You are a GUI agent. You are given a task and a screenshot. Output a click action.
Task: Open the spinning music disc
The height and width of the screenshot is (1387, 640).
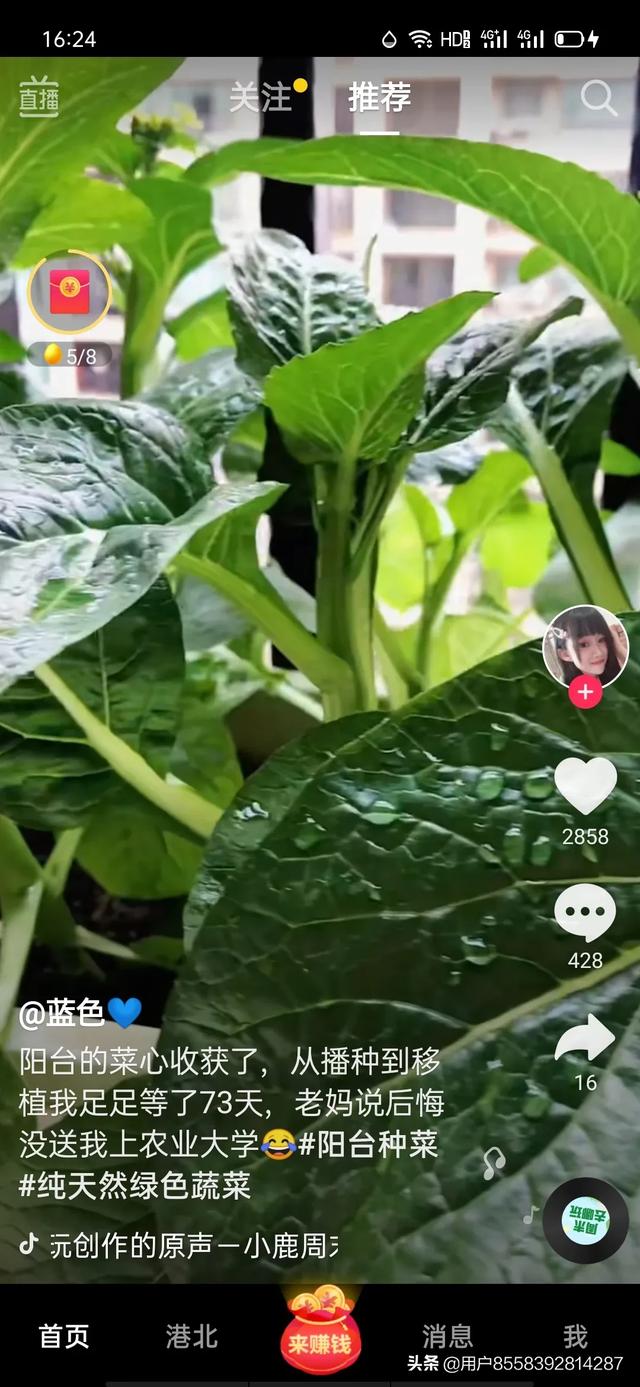pos(585,1221)
